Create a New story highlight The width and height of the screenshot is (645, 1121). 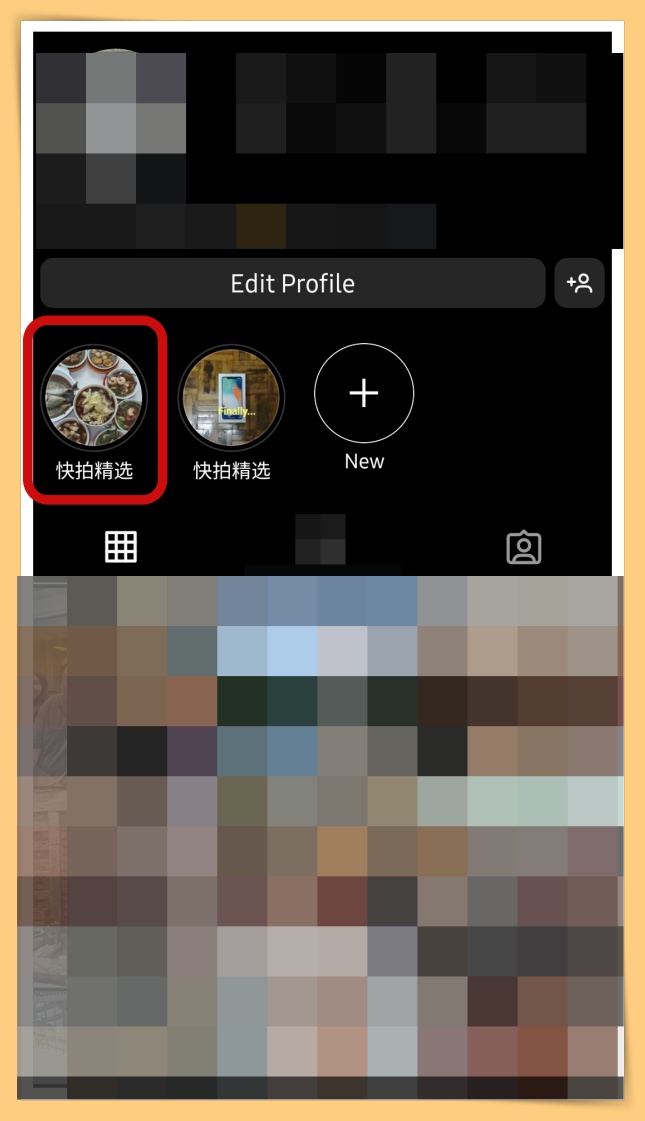(364, 394)
